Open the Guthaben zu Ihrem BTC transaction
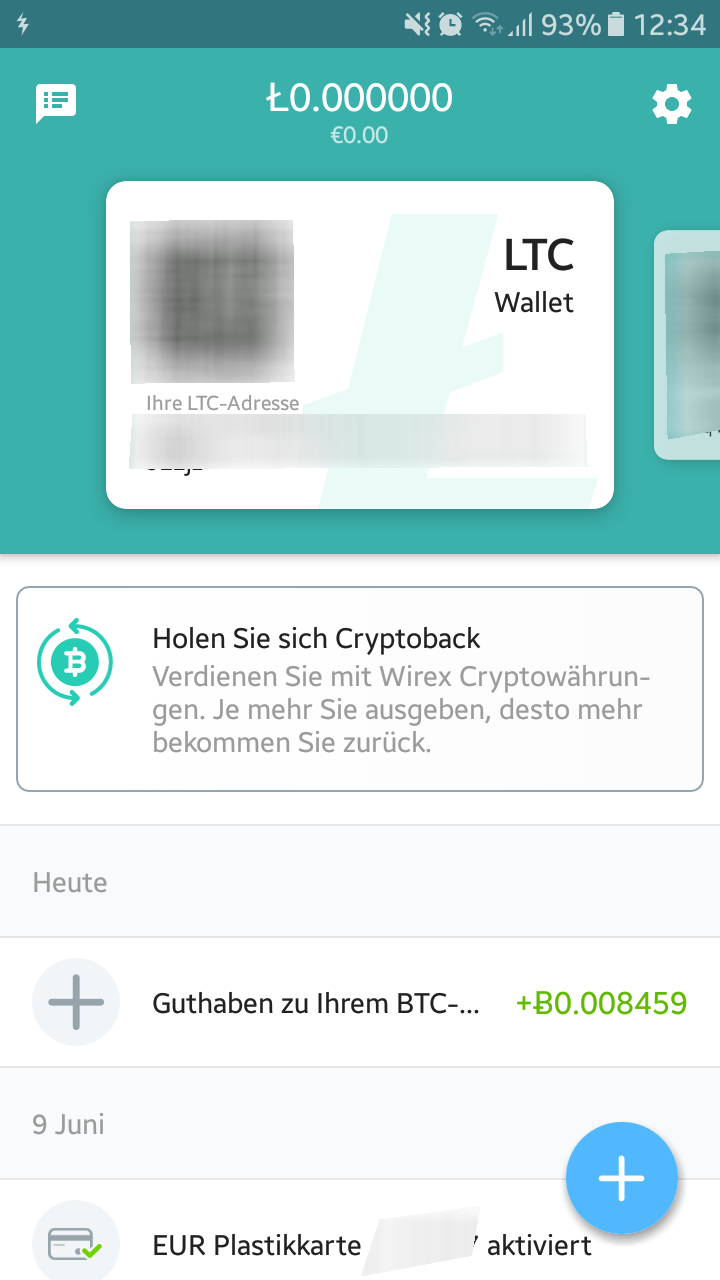 [x=360, y=1002]
